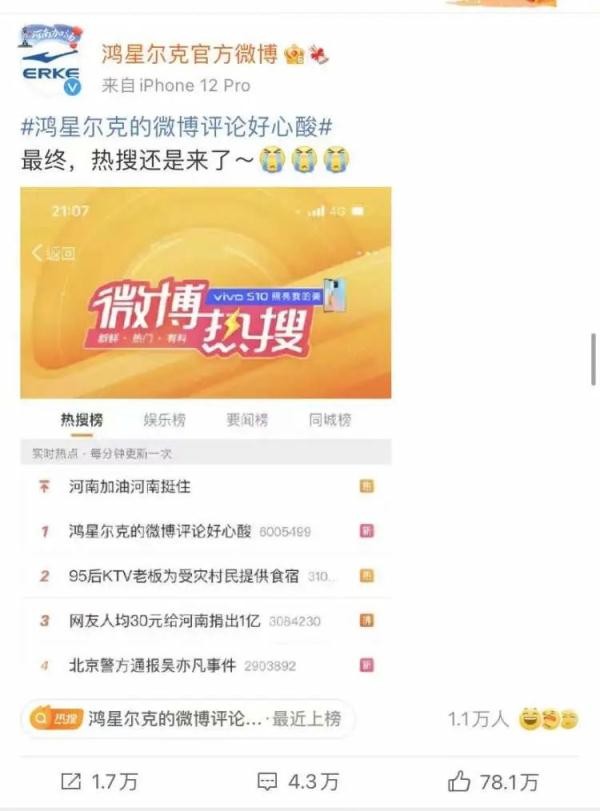Open the 鸿星尔克 avatar profile

[51, 61]
